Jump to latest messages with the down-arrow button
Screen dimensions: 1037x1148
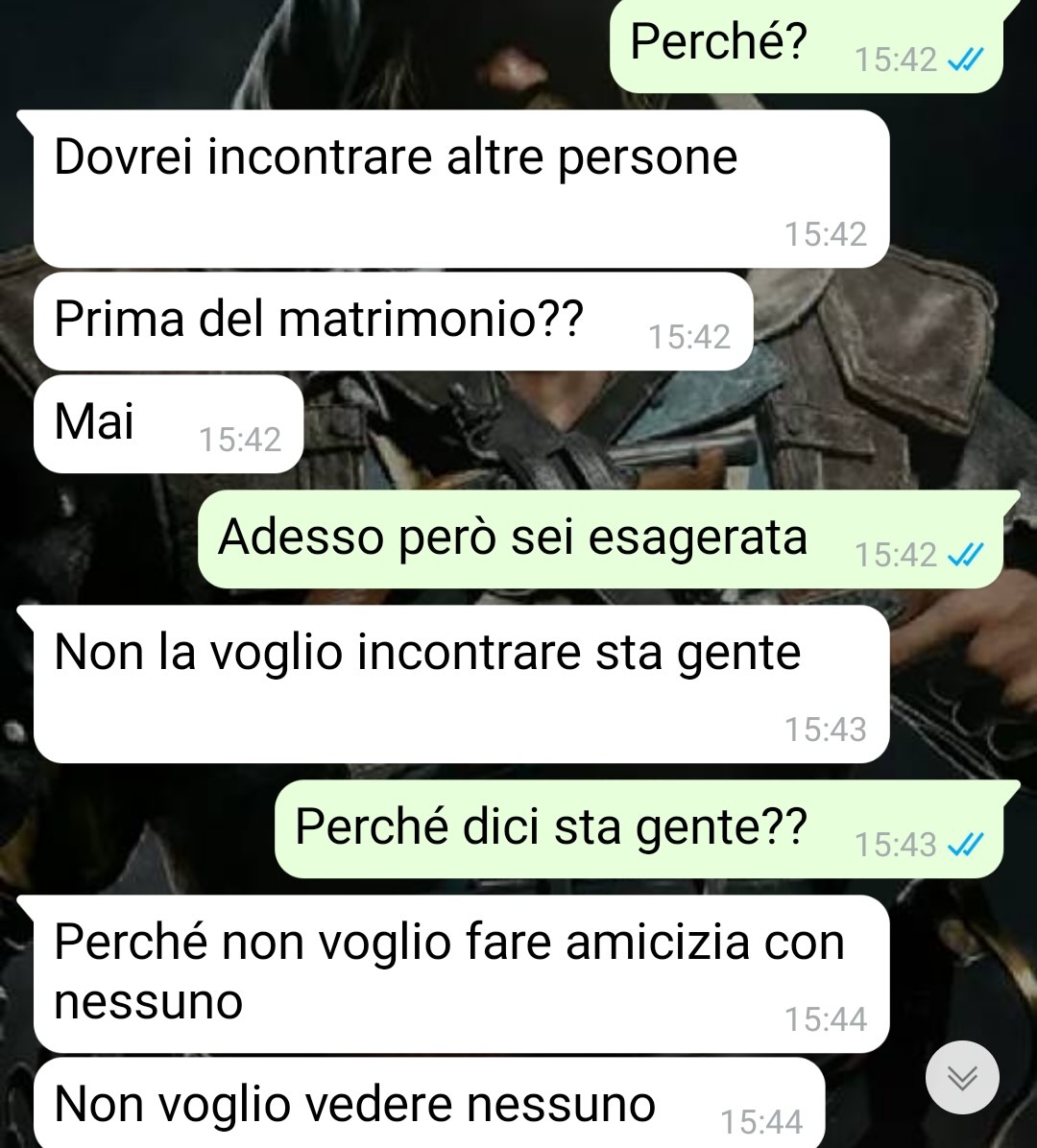point(962,1078)
